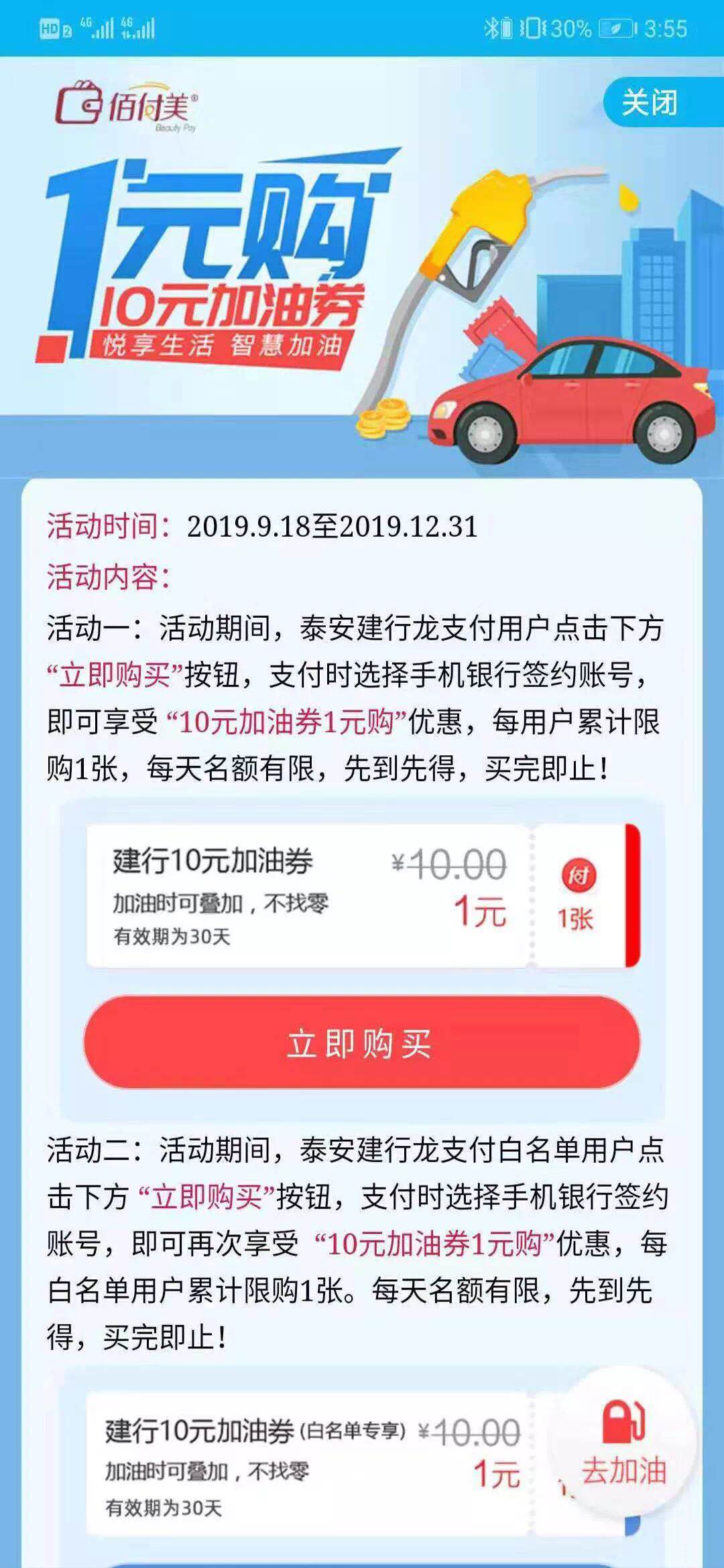Tap the 佰付美 Beauty Pay wallet logo
724x1568 pixels.
pos(124,104)
